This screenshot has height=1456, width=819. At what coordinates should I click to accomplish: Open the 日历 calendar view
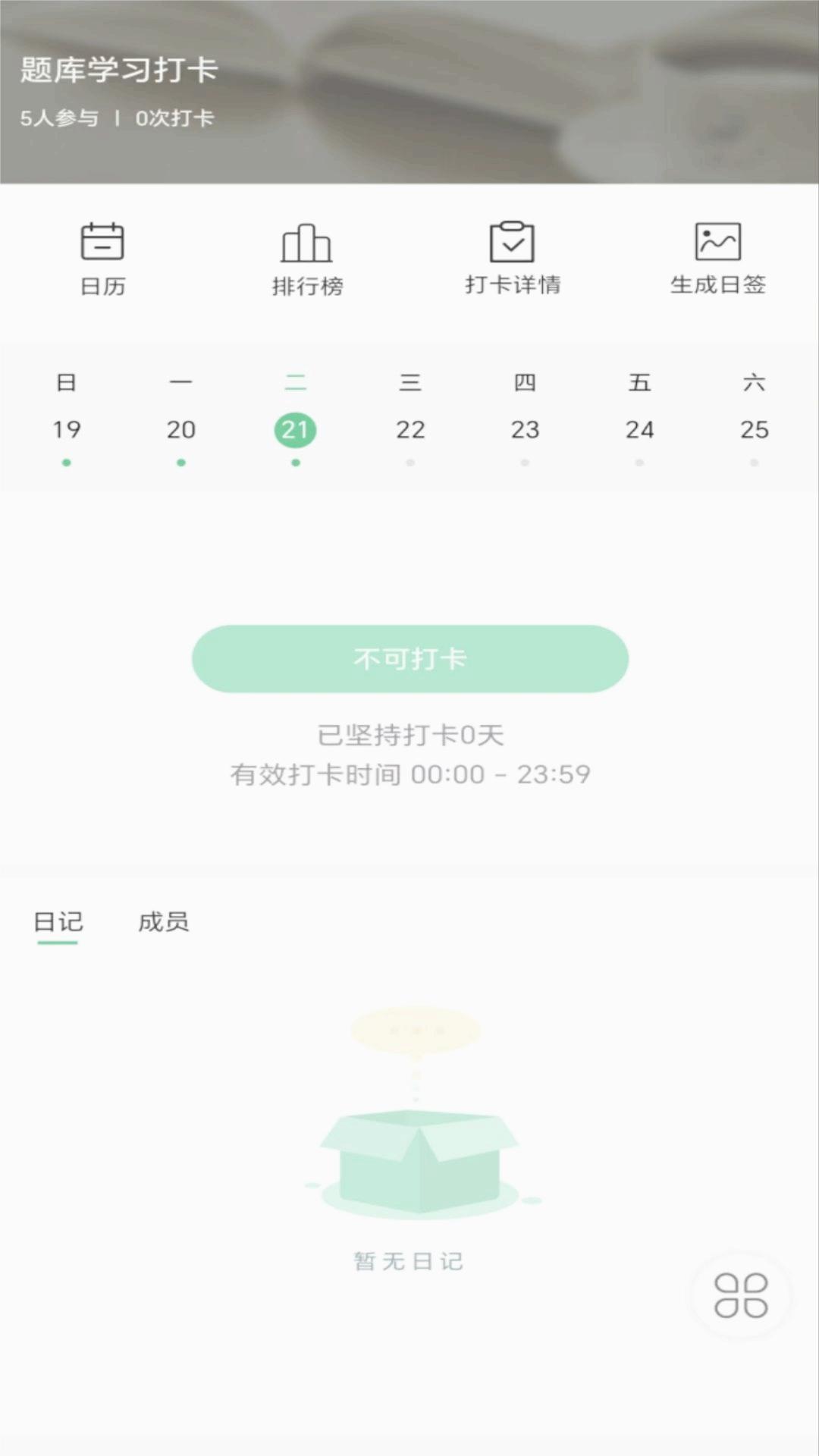pyautogui.click(x=102, y=259)
